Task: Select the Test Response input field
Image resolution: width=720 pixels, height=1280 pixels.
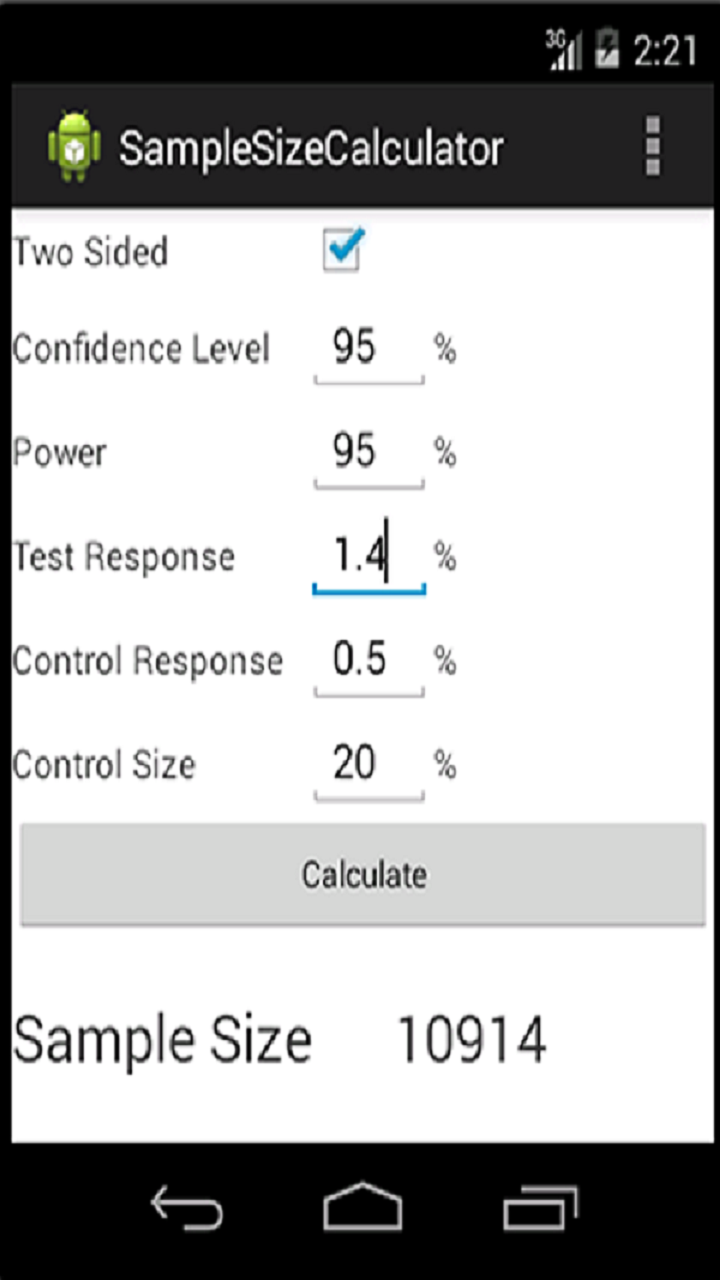Action: (x=368, y=557)
